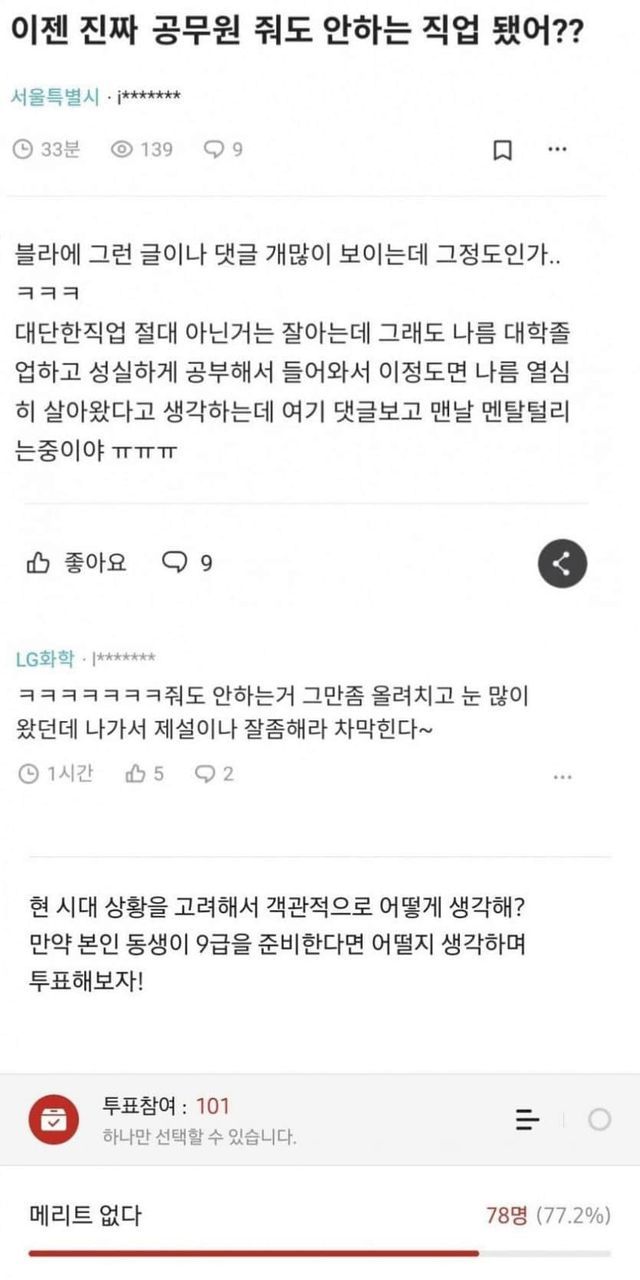
Task: Open the post's overflow menu
Action: click(x=558, y=149)
